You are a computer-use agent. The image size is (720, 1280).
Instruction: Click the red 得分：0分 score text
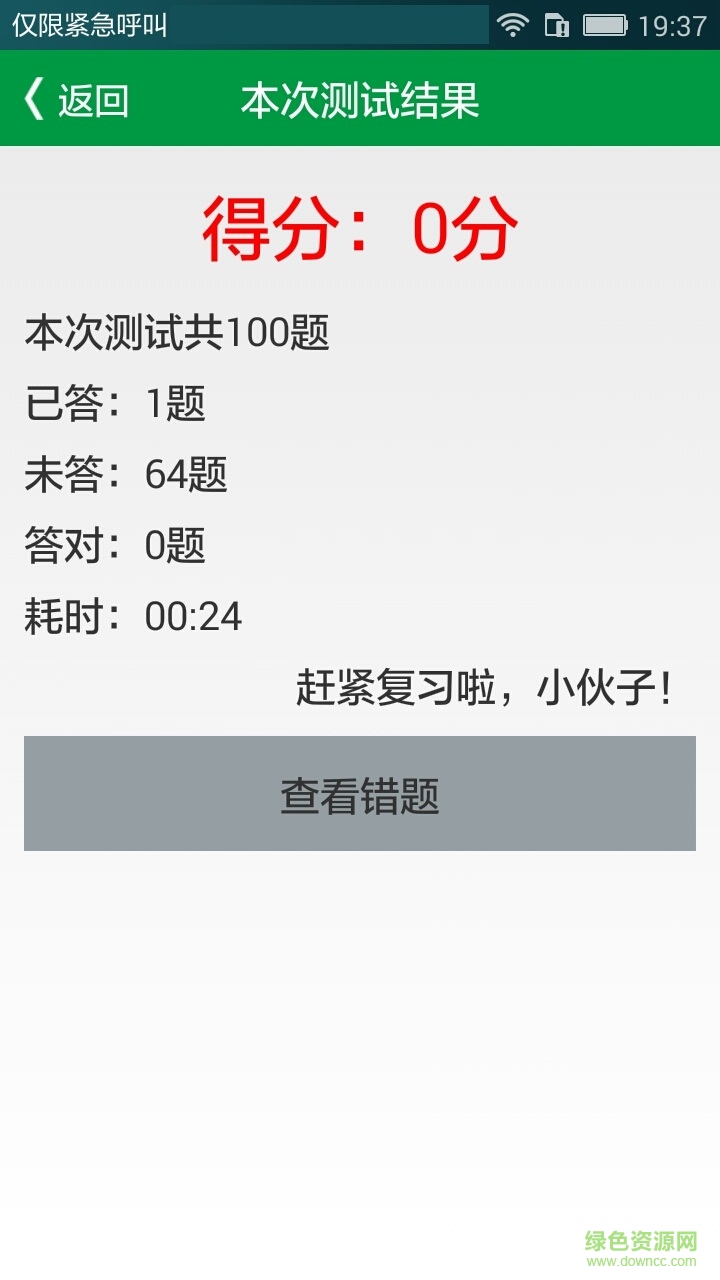pyautogui.click(x=360, y=226)
